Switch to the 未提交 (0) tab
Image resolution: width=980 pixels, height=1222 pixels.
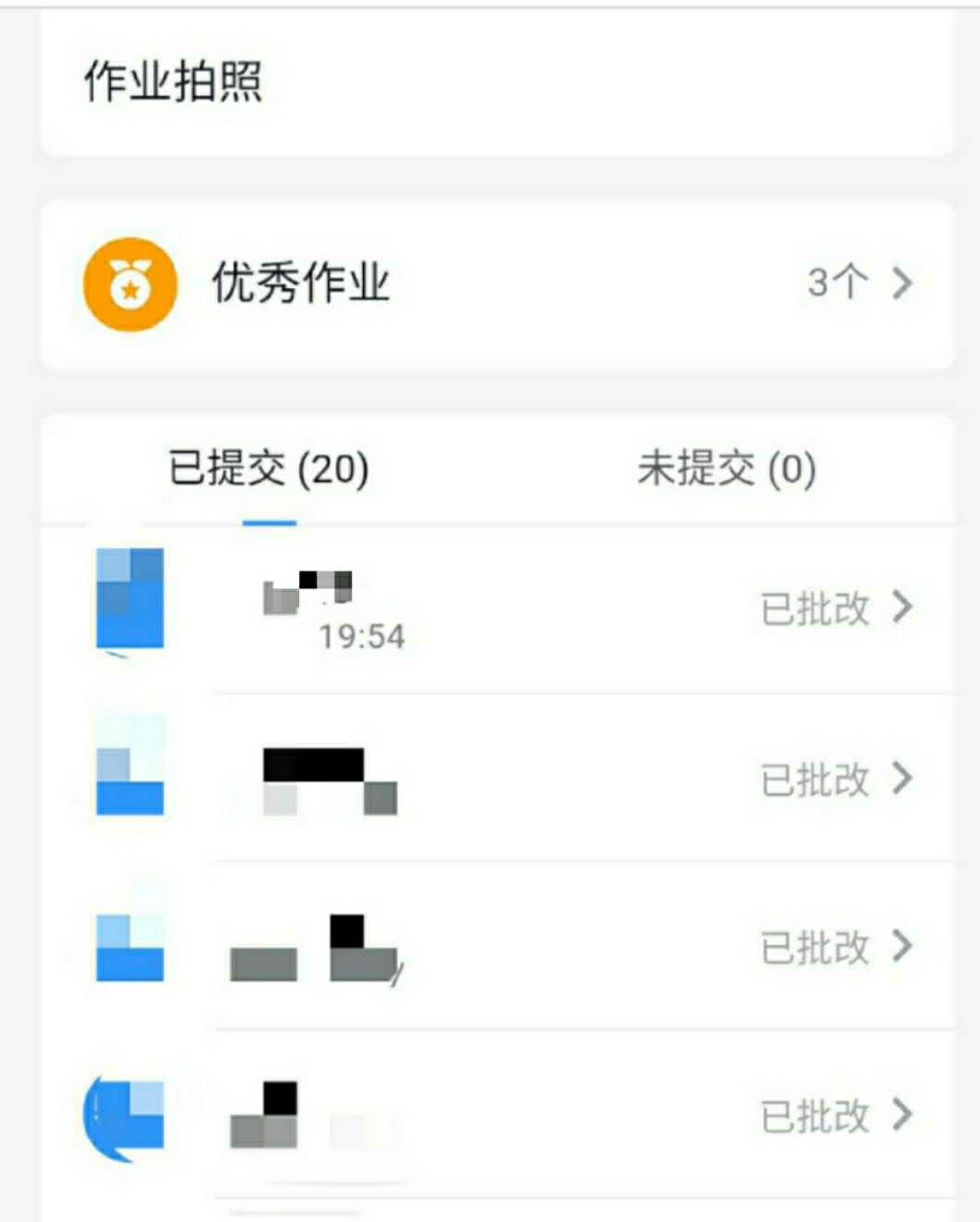726,469
